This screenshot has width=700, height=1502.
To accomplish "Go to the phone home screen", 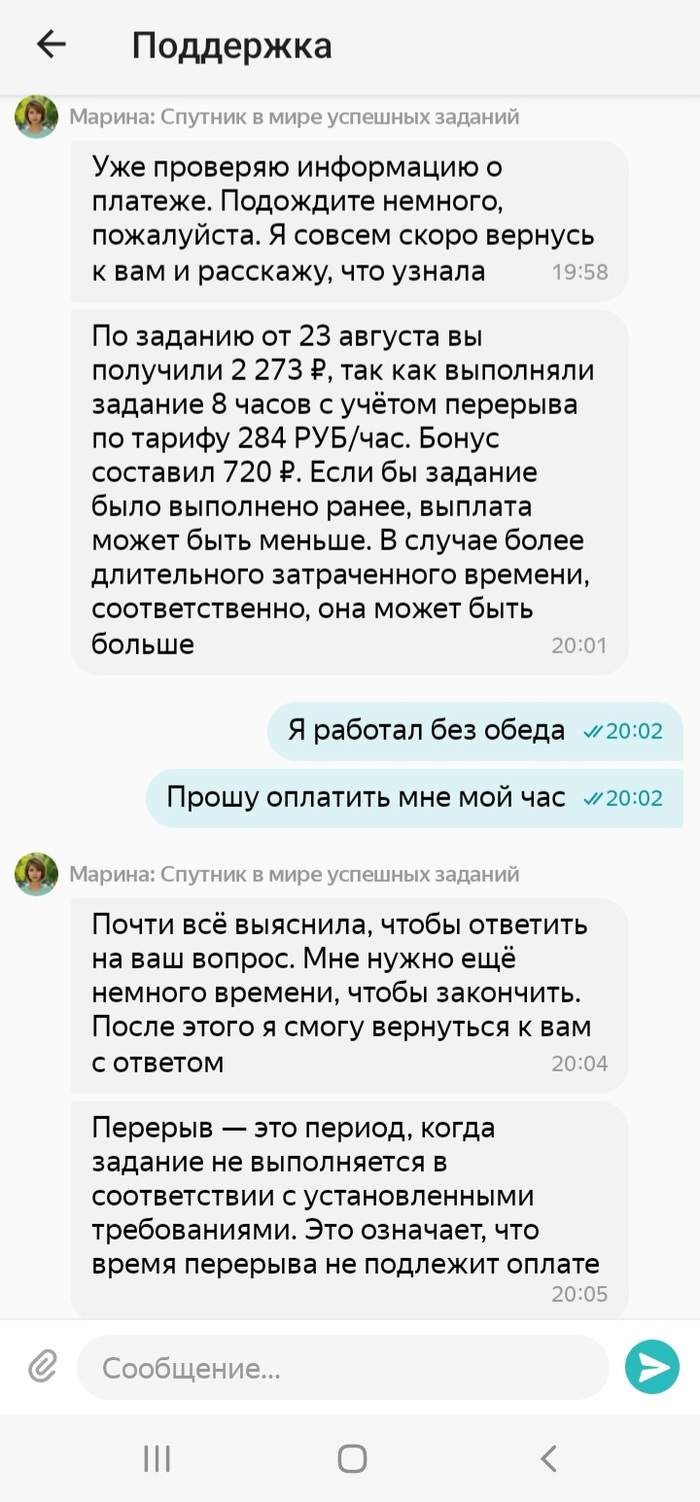I will click(352, 1459).
